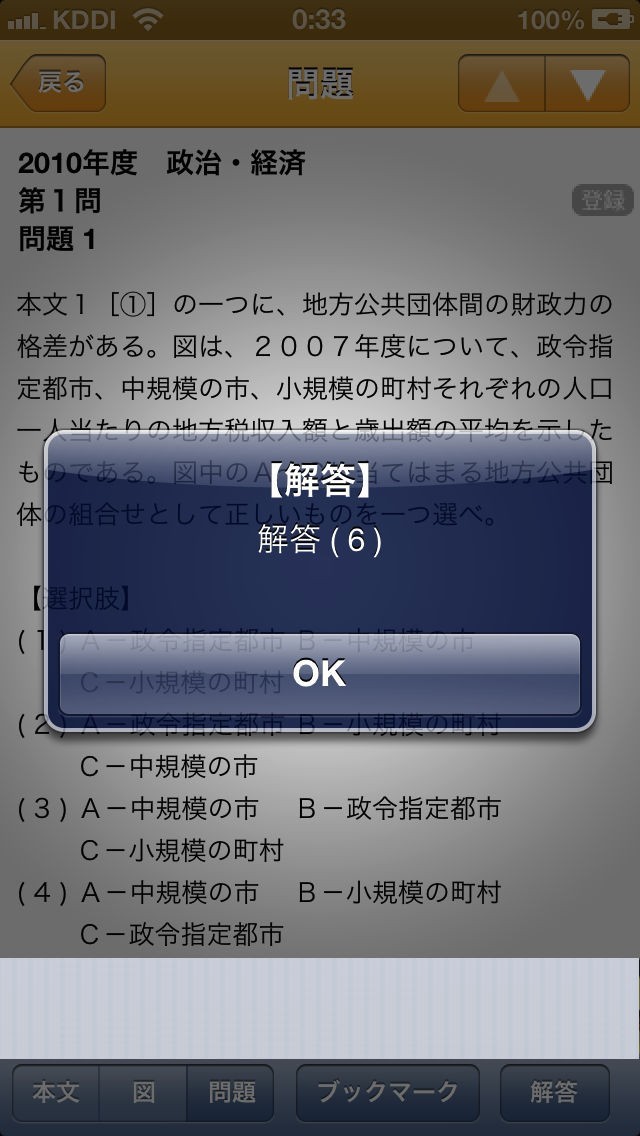Image resolution: width=640 pixels, height=1136 pixels.
Task: Jump to the previous question arrow
Action: coord(502,83)
